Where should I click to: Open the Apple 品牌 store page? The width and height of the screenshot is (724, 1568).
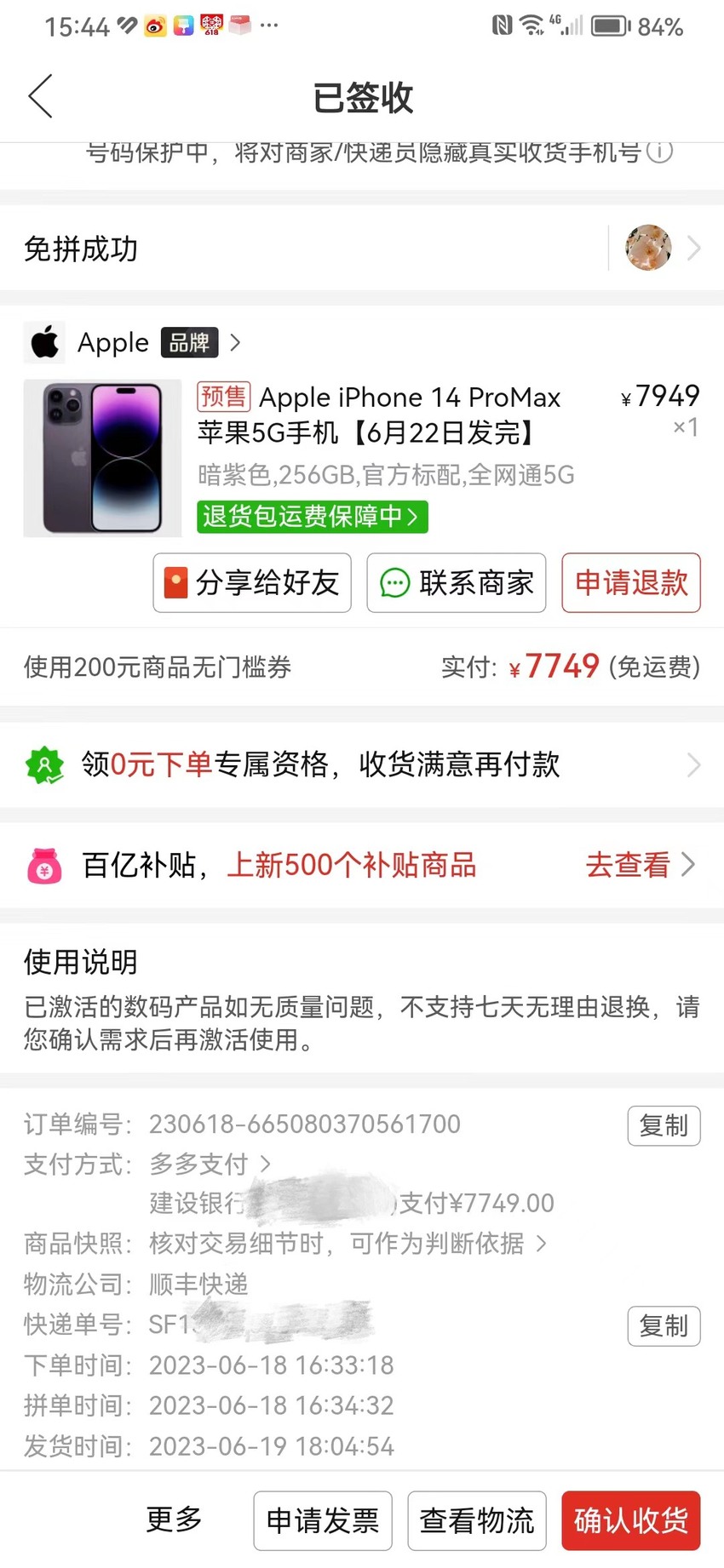pyautogui.click(x=135, y=342)
